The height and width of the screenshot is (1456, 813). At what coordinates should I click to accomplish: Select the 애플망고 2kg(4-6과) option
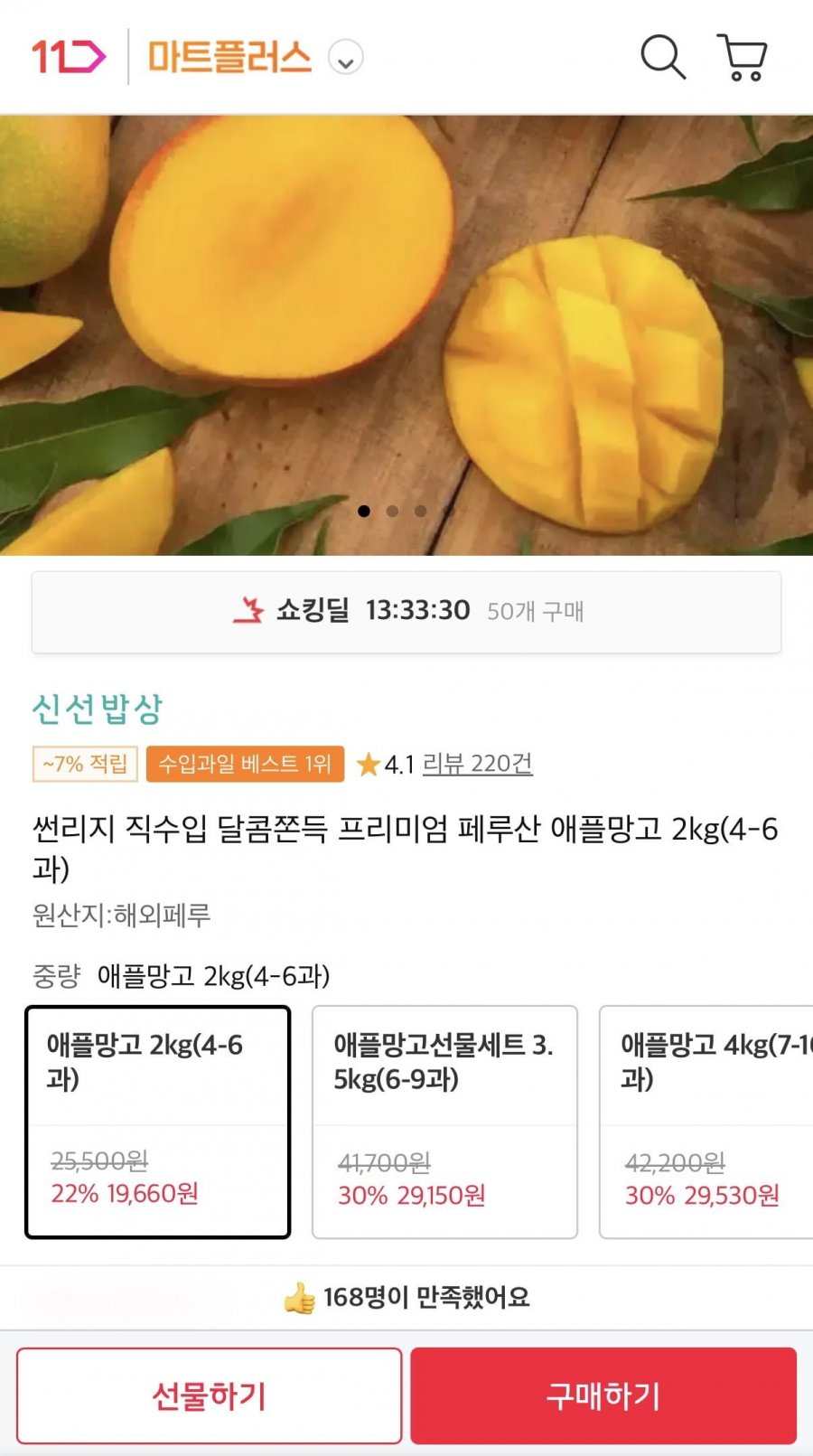click(157, 1122)
